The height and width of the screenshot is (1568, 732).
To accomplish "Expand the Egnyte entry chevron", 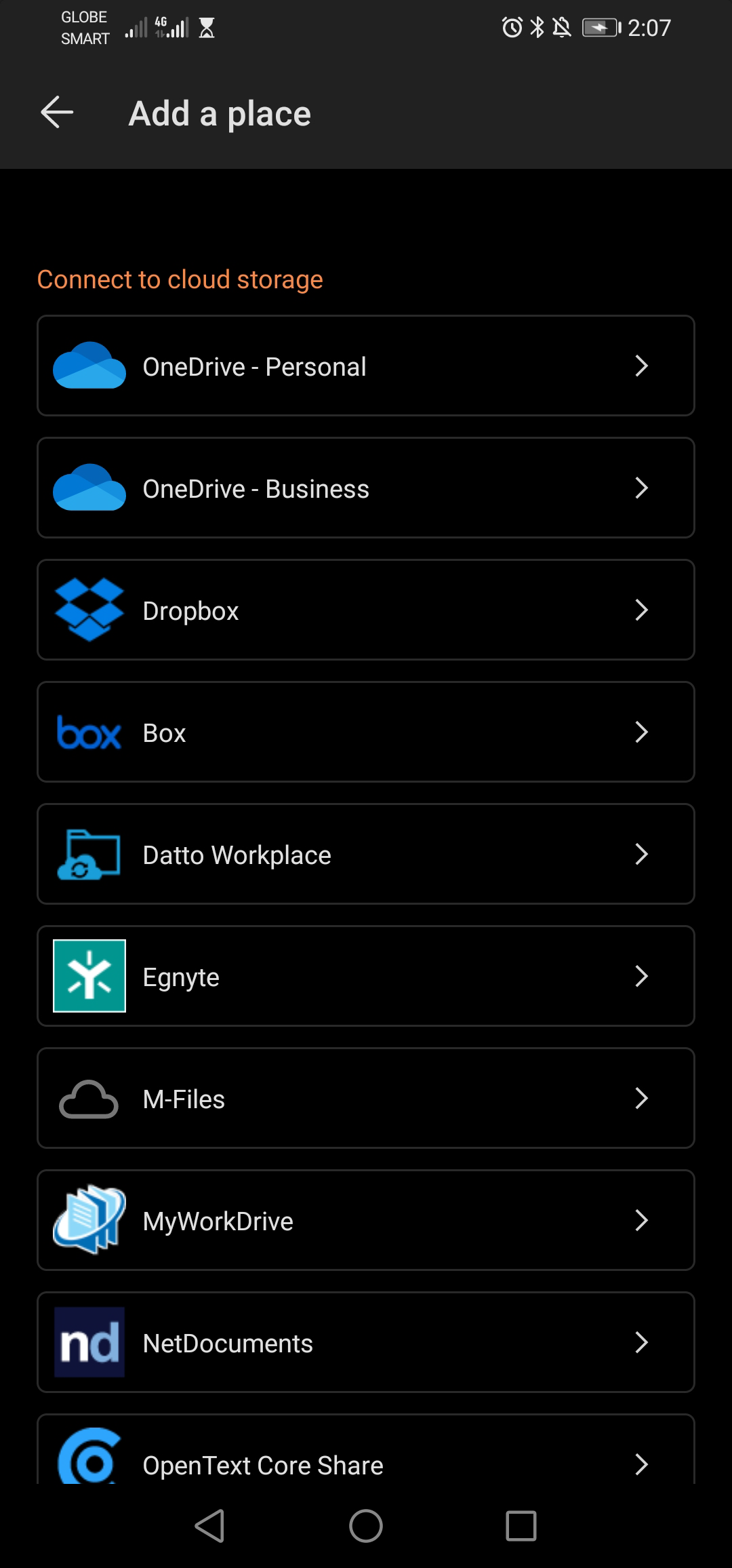I will [x=642, y=976].
